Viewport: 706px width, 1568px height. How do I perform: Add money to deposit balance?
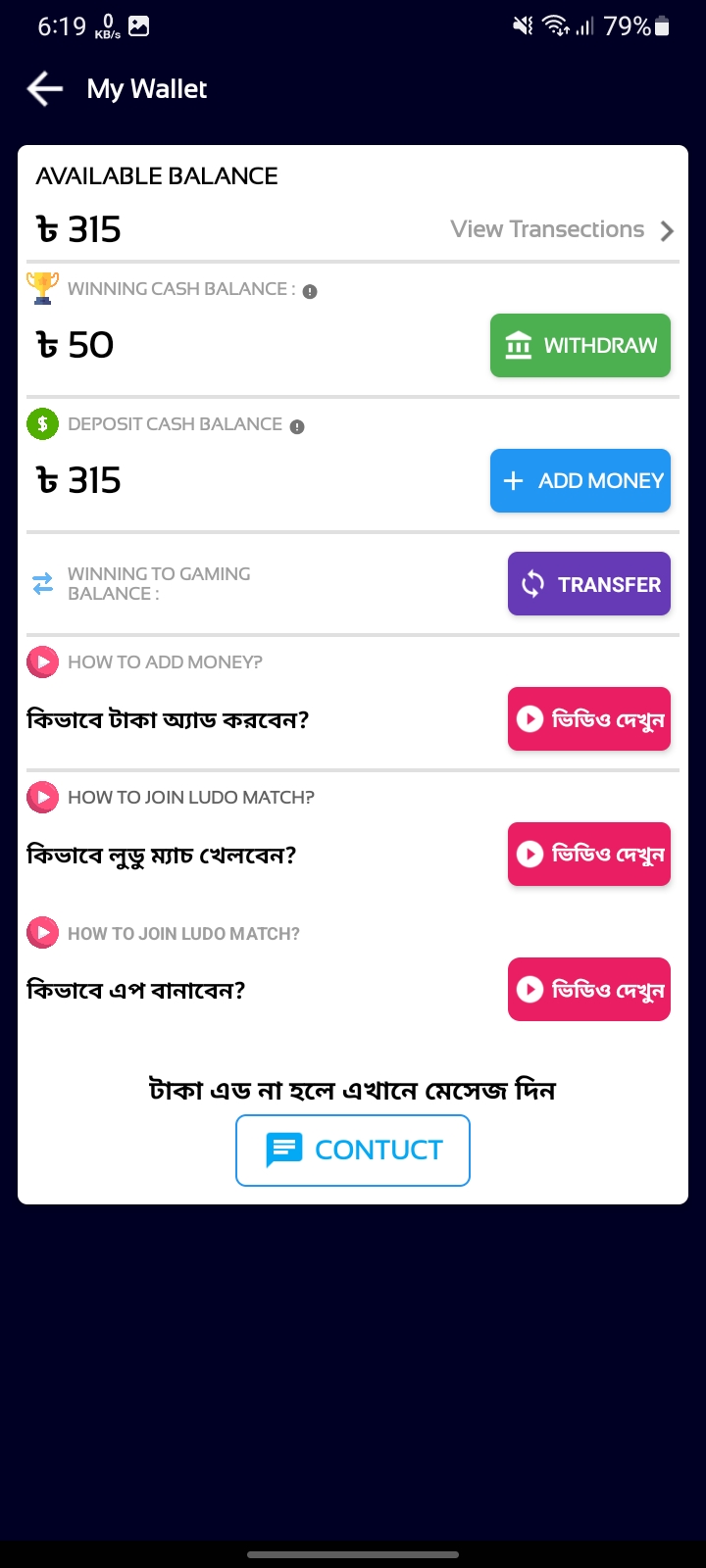(580, 480)
